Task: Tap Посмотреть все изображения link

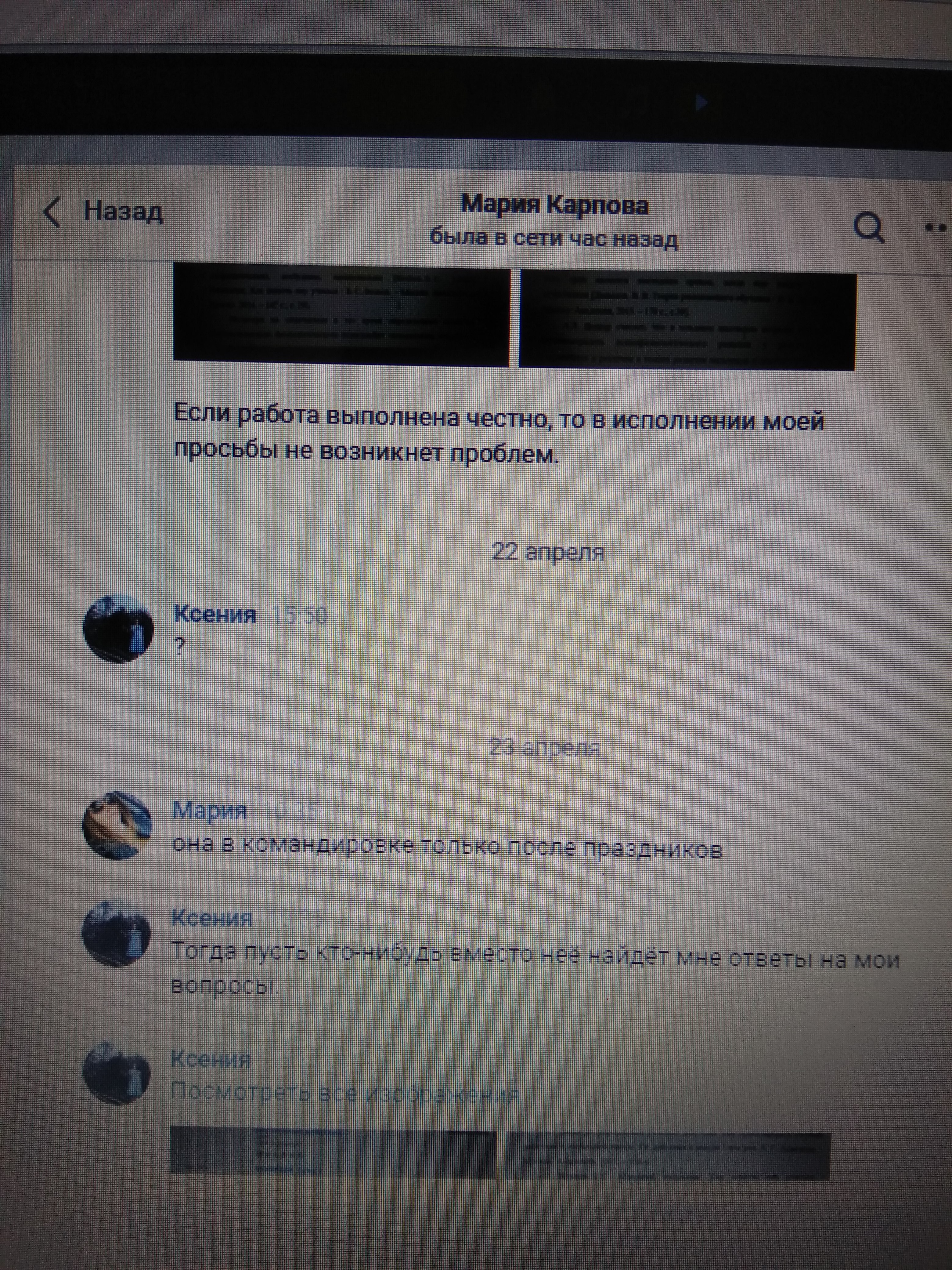Action: click(345, 1094)
